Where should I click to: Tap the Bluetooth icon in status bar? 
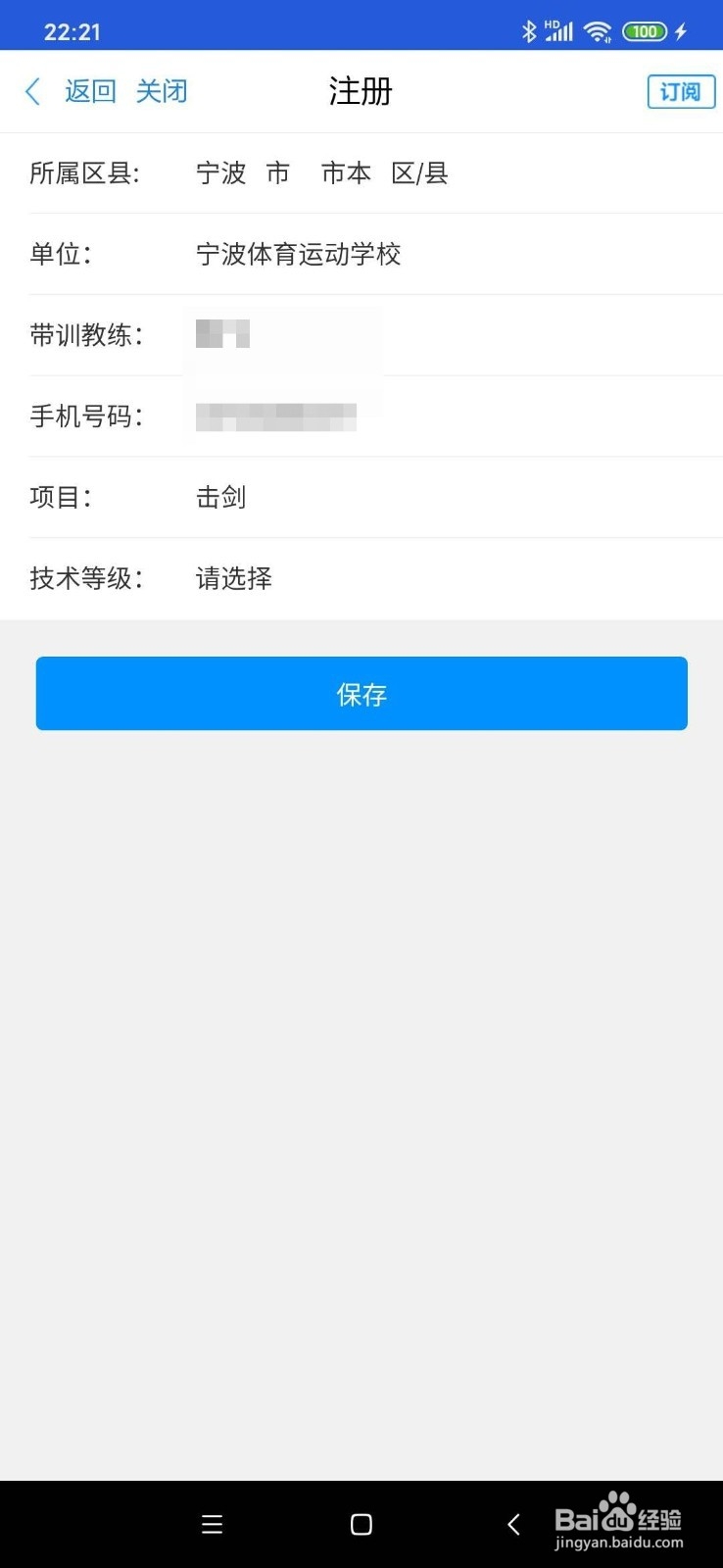pos(529,30)
